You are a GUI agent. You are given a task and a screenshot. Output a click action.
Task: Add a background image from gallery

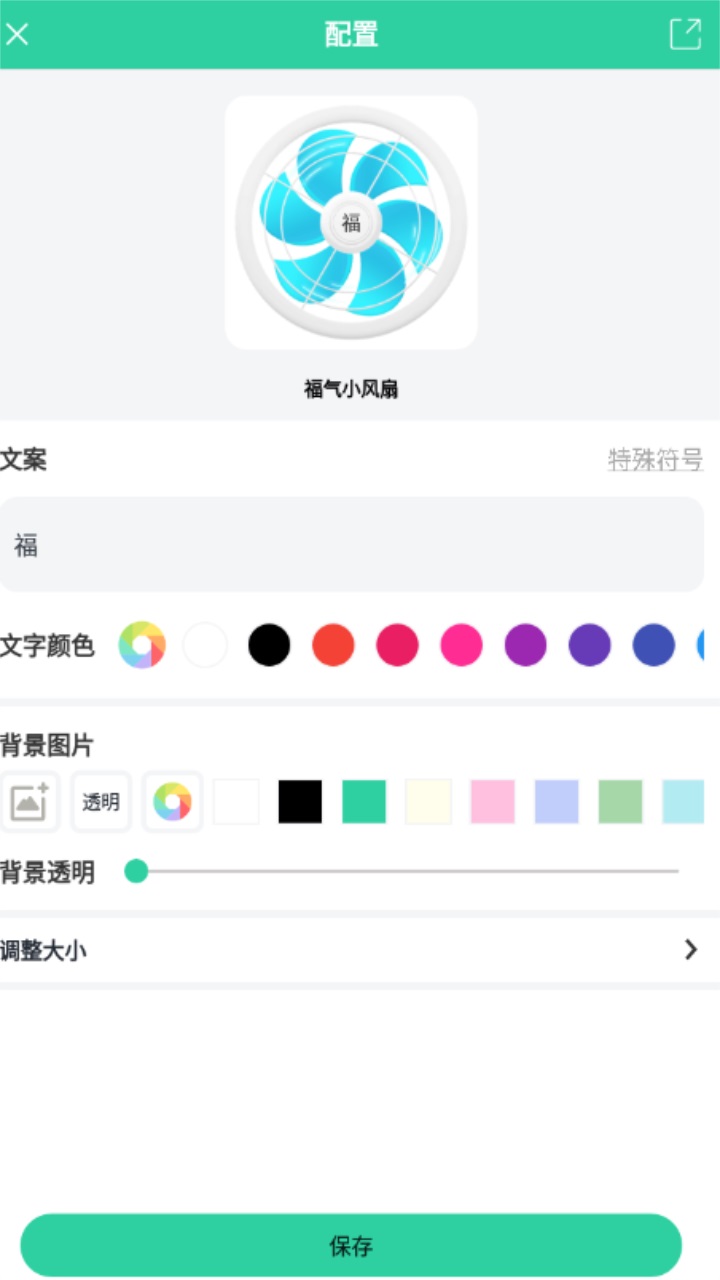(x=30, y=802)
